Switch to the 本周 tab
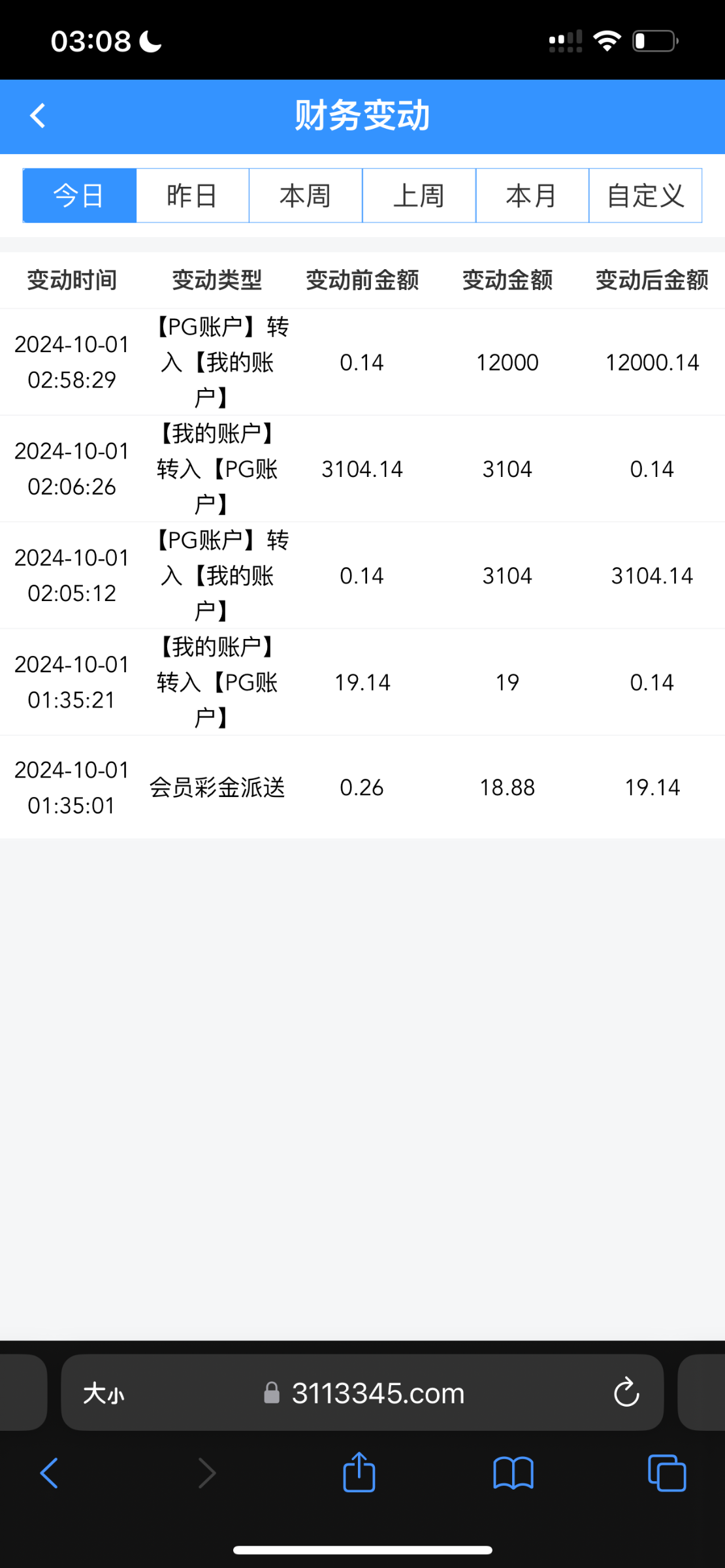This screenshot has width=725, height=1568. 306,195
